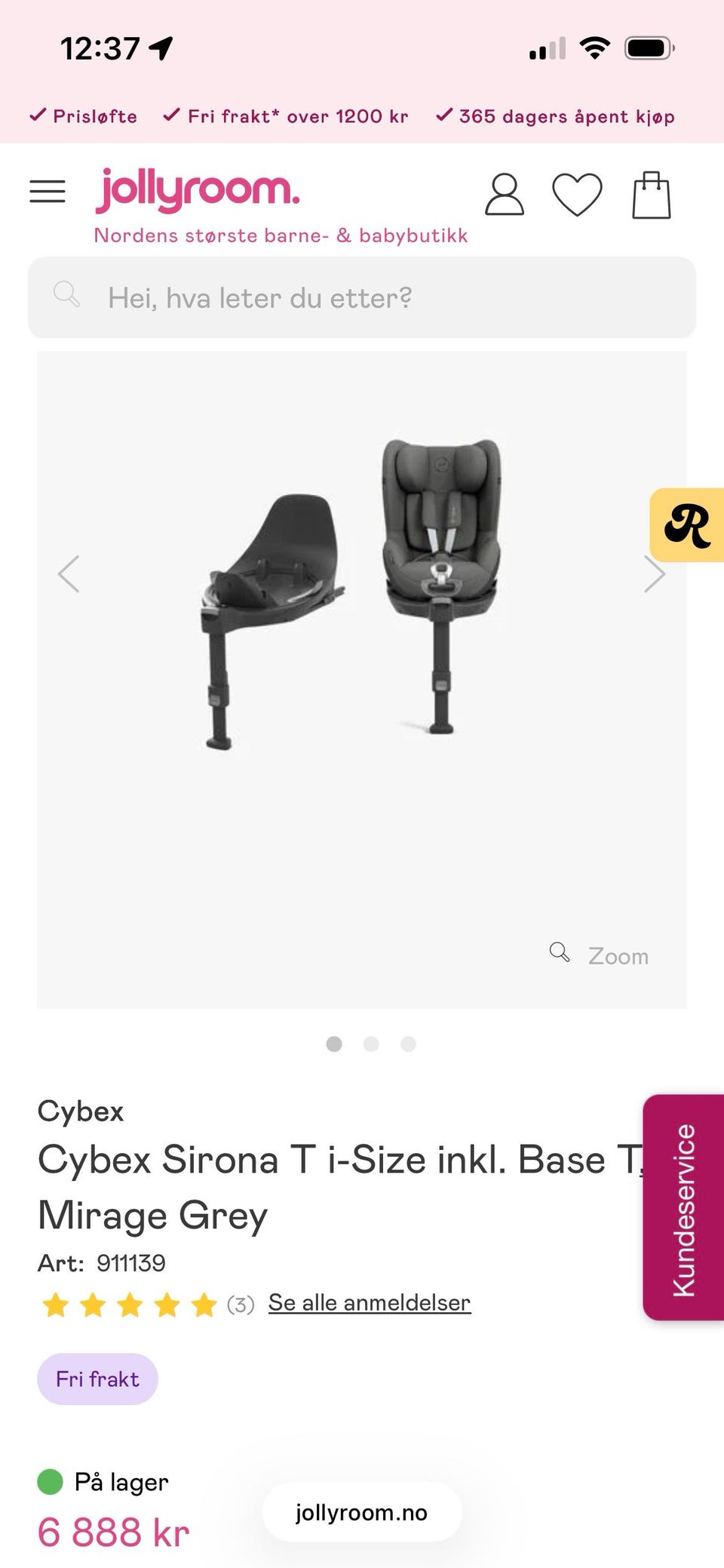Open the user account icon
This screenshot has width=724, height=1568.
point(504,195)
